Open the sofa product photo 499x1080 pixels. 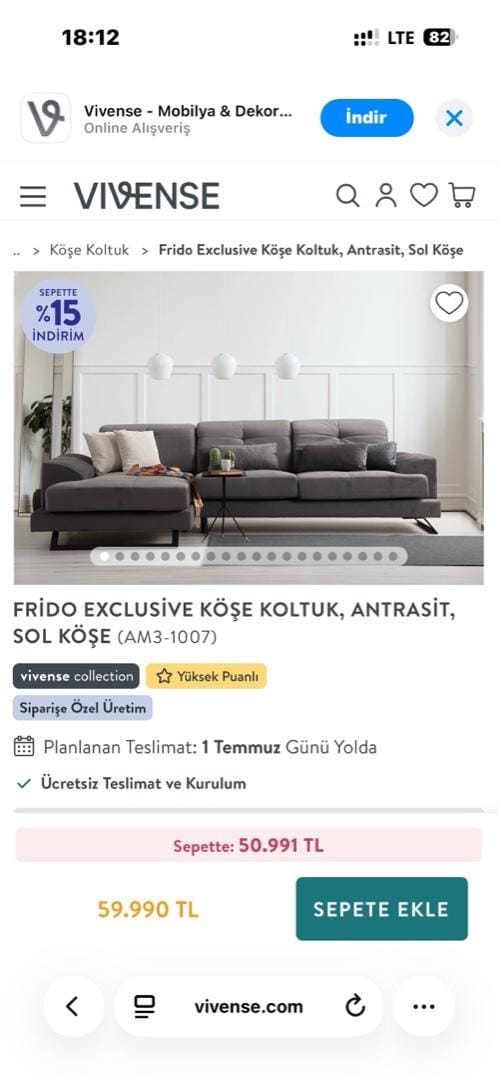click(249, 427)
